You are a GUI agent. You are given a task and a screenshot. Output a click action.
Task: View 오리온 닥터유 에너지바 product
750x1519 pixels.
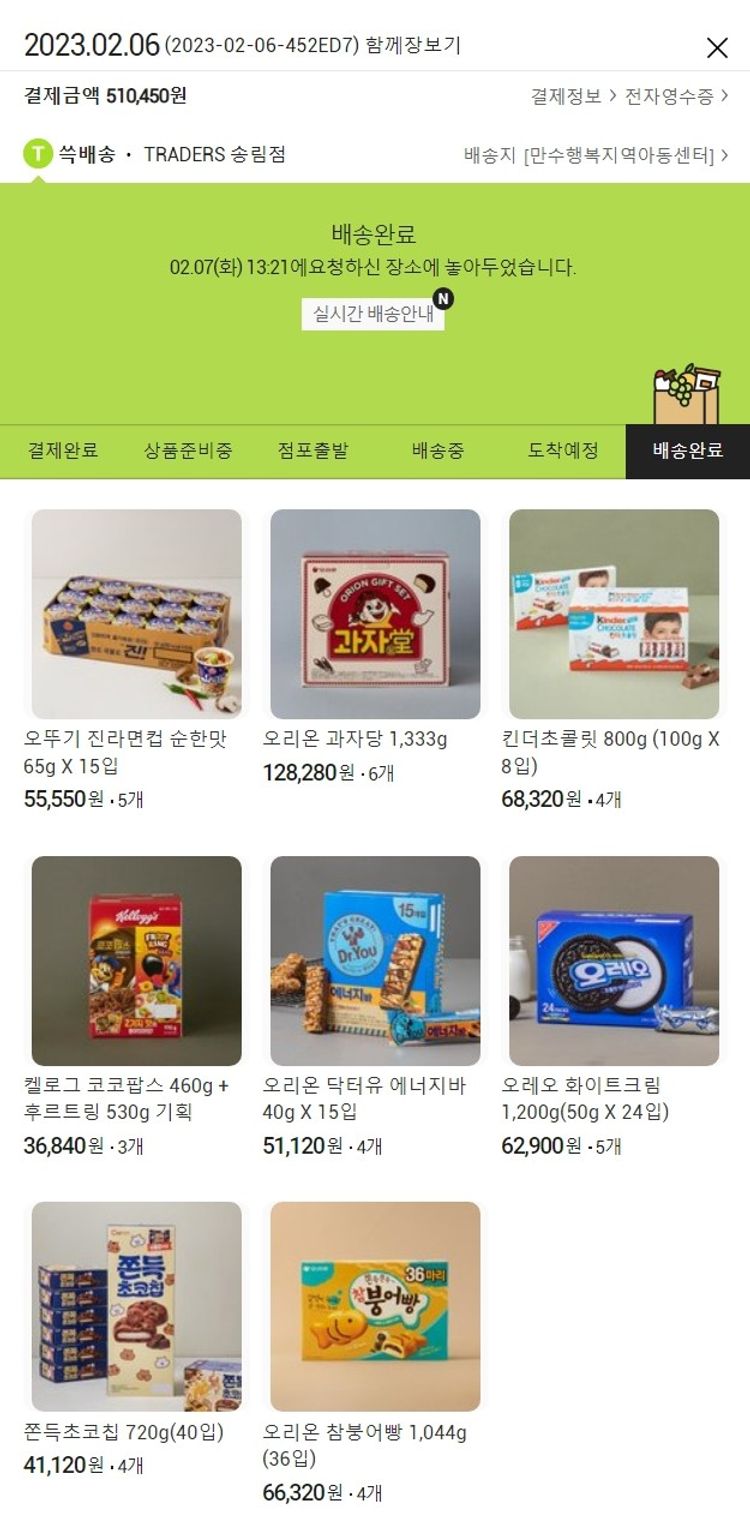(x=375, y=960)
